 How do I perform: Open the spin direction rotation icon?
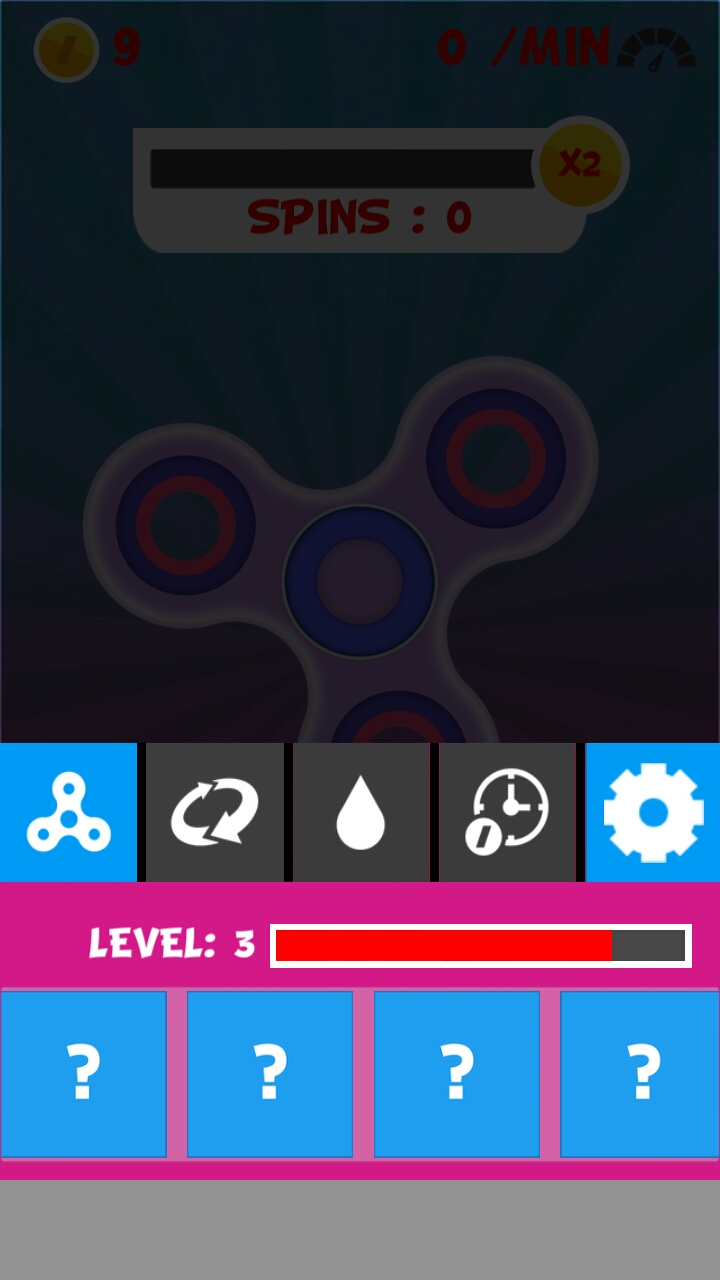click(x=213, y=812)
